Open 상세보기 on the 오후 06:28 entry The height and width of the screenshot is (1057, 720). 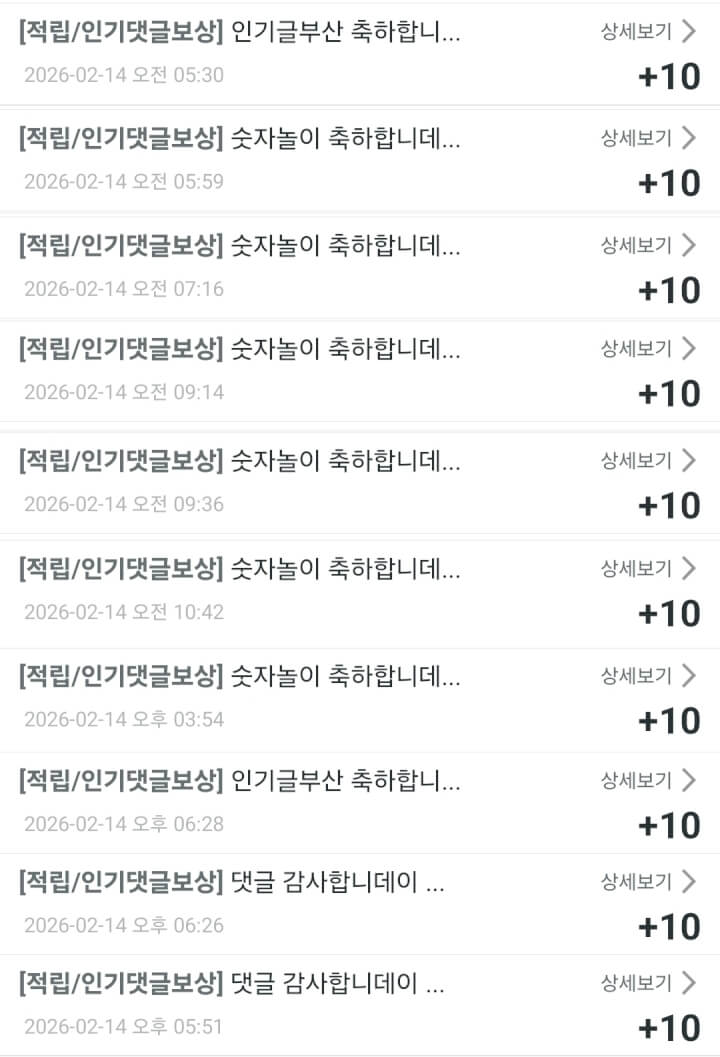coord(647,780)
